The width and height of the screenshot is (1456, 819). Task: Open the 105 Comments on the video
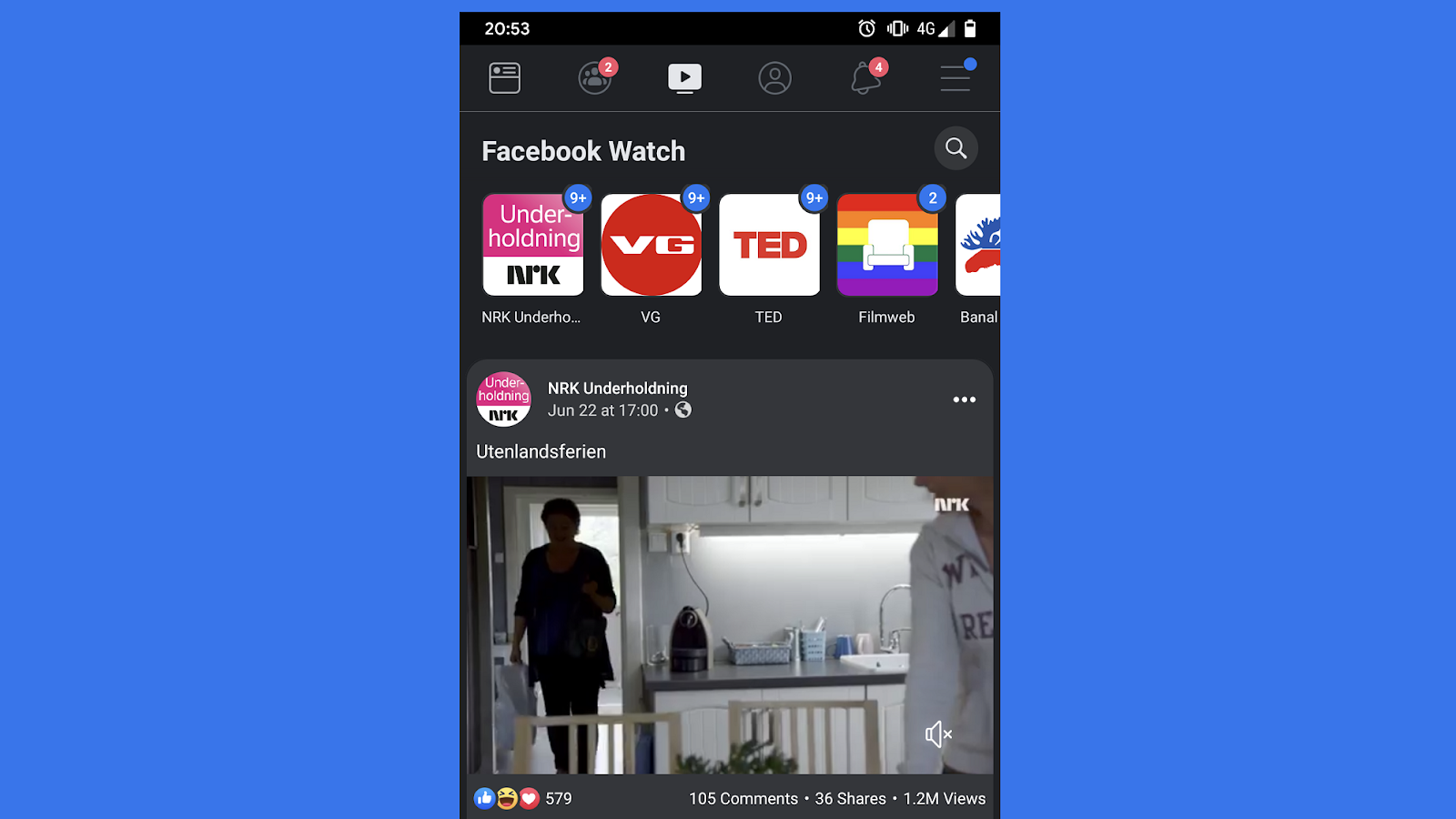pyautogui.click(x=743, y=799)
